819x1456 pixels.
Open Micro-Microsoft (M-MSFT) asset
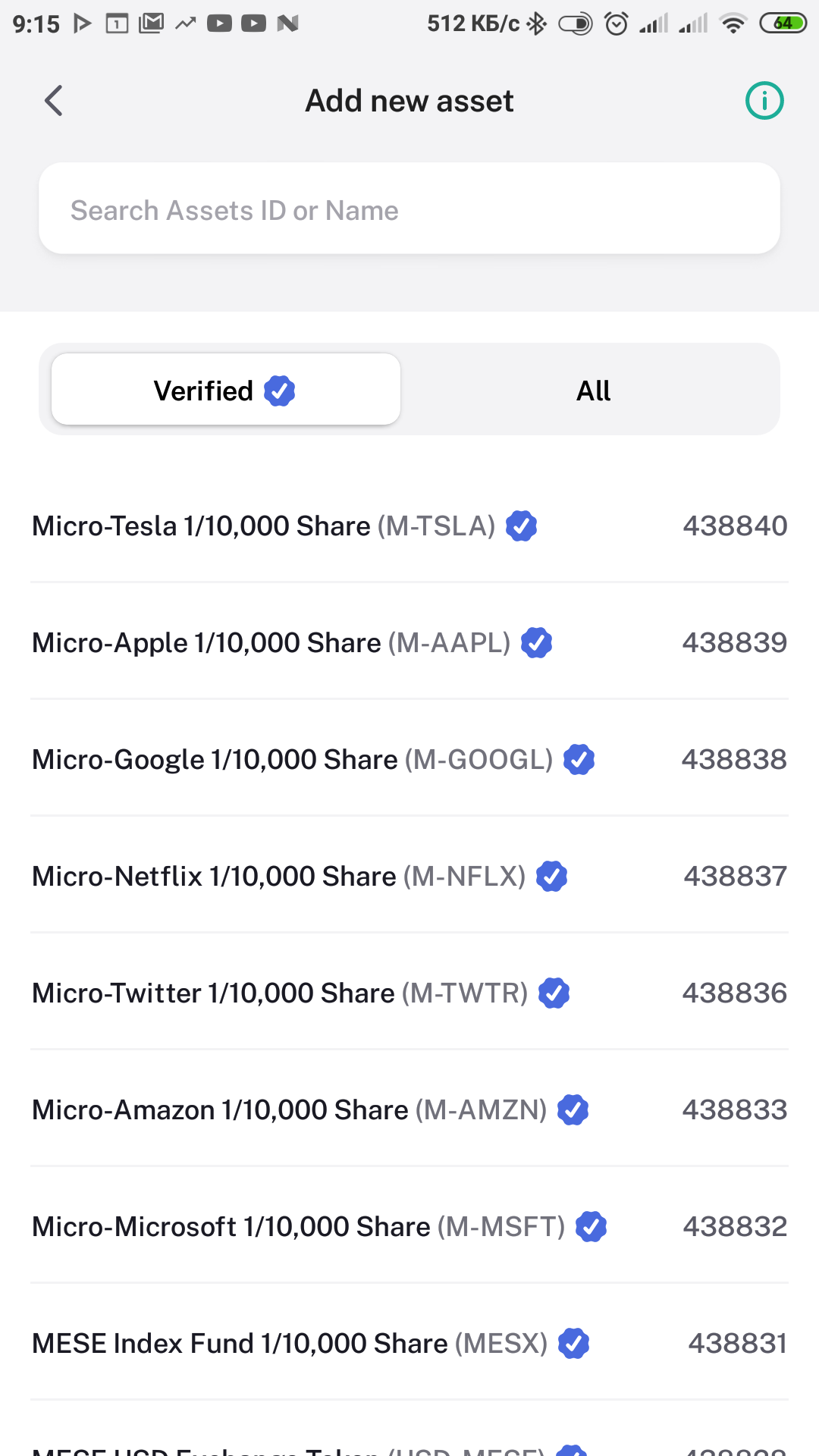coord(409,1226)
